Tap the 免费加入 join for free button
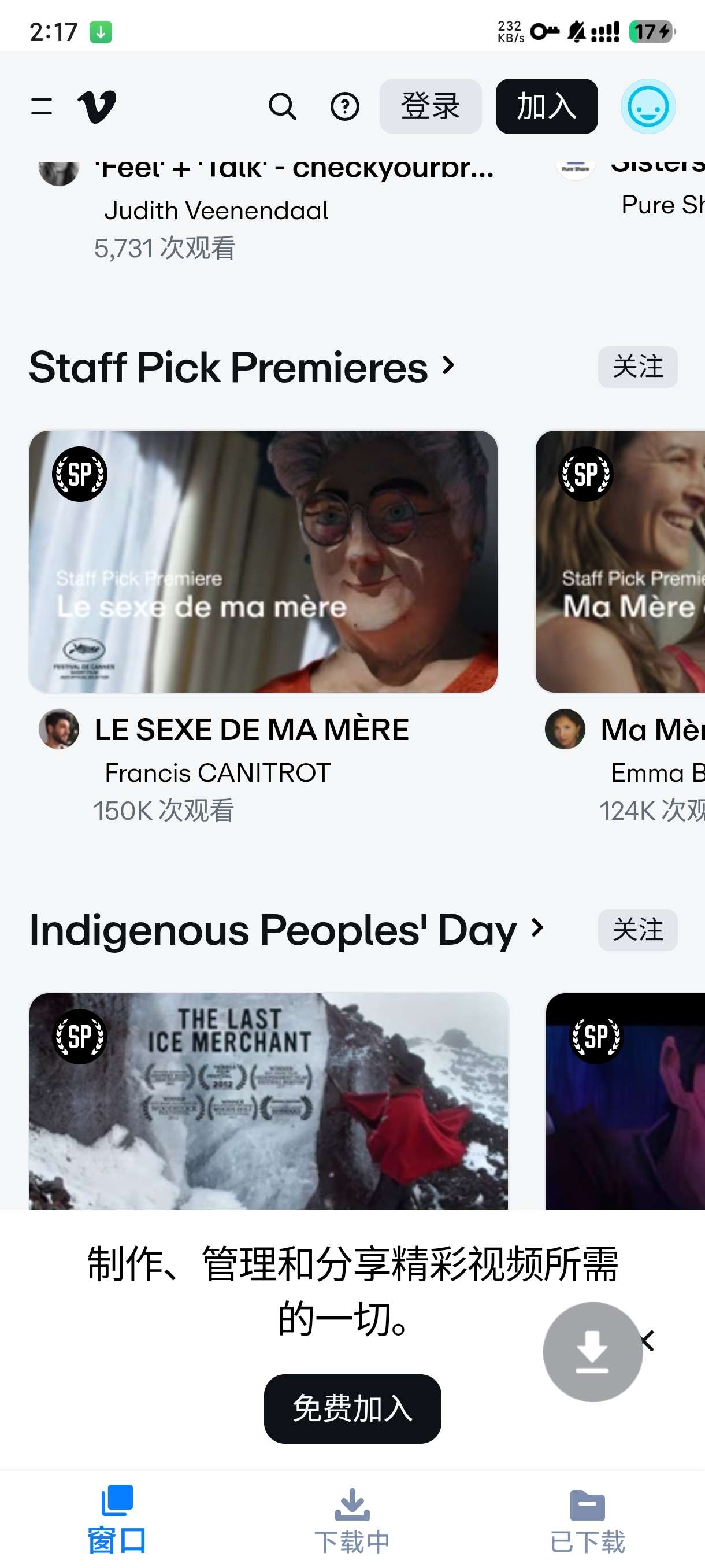This screenshot has height=1568, width=705. [x=352, y=1408]
